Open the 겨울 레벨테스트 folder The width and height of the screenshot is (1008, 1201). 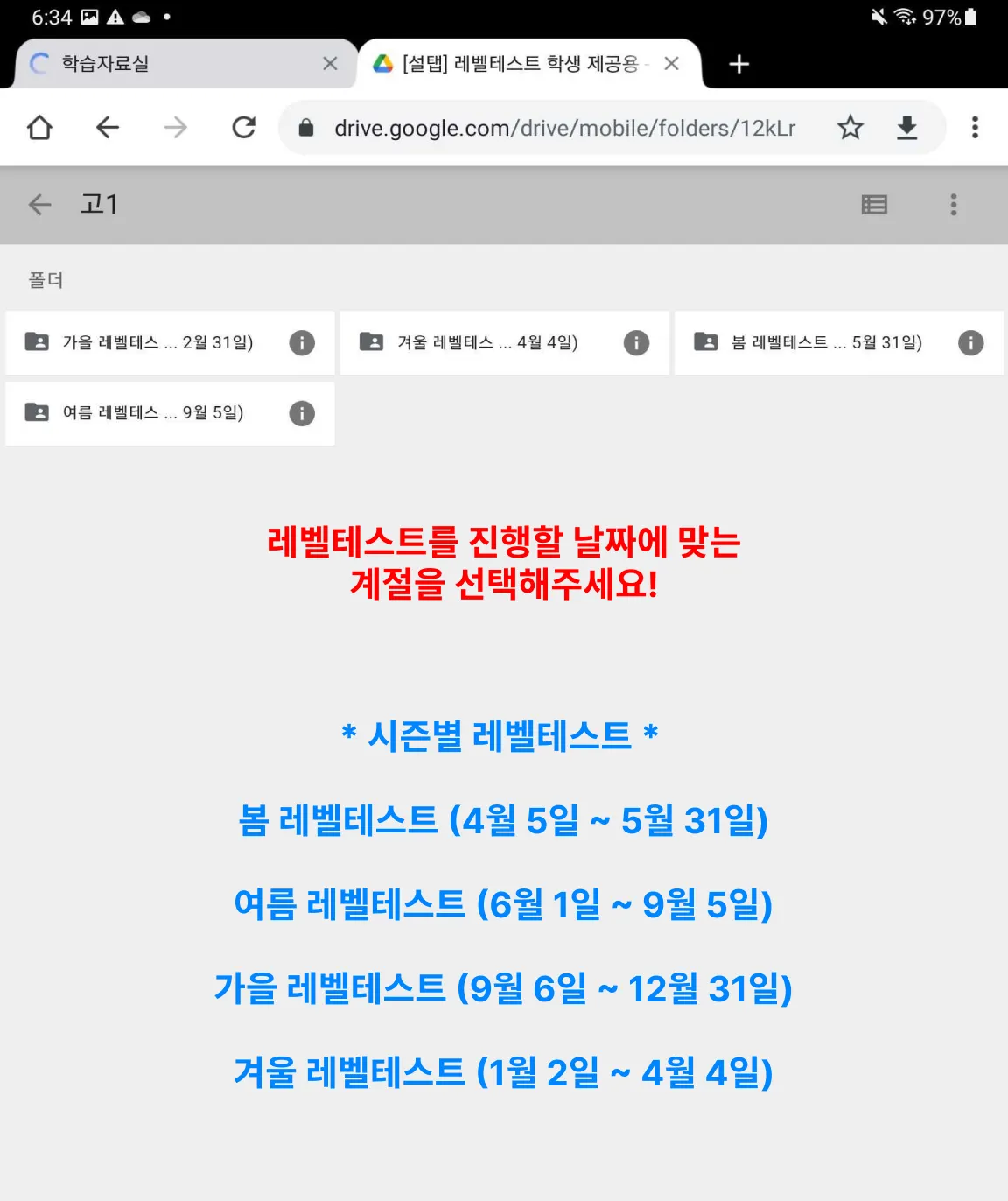coord(486,342)
